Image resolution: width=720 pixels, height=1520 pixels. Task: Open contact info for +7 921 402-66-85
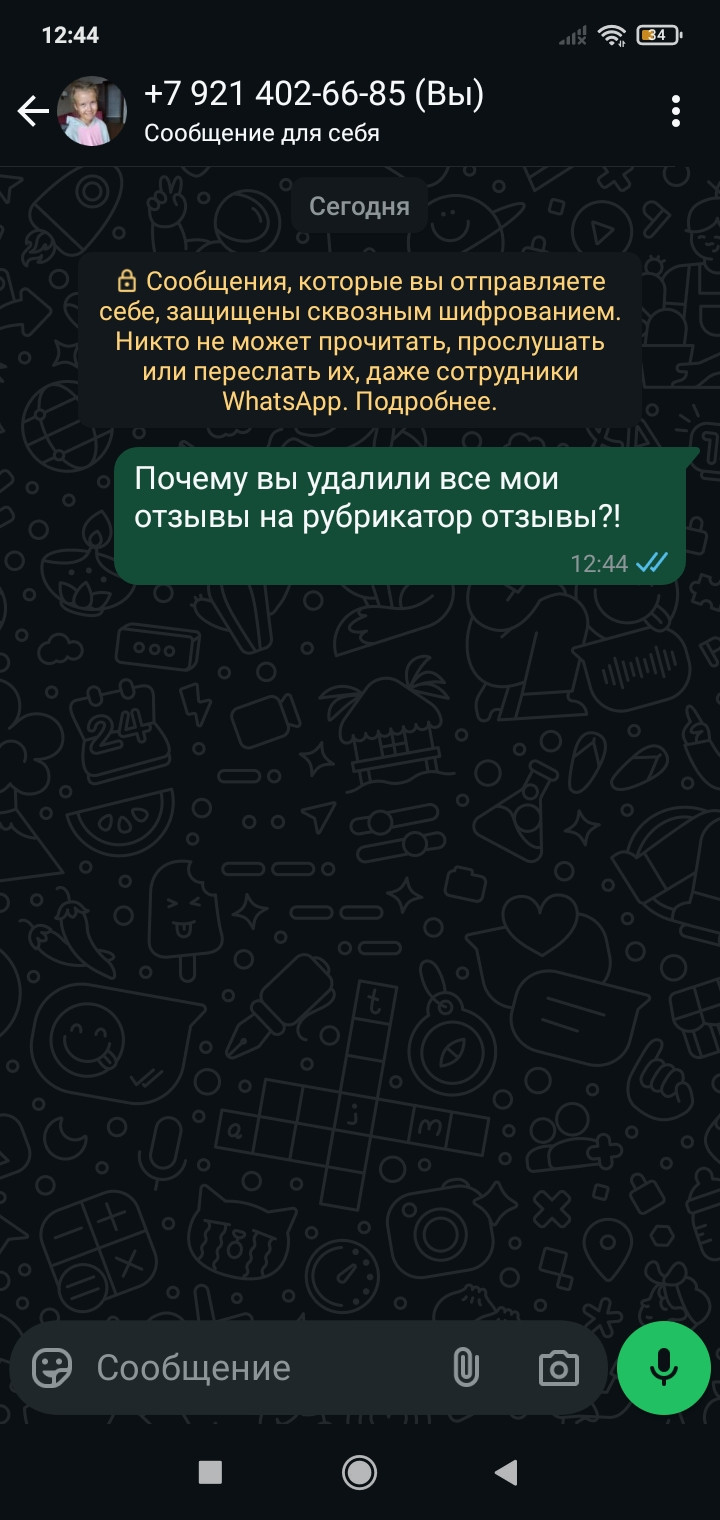coord(313,94)
